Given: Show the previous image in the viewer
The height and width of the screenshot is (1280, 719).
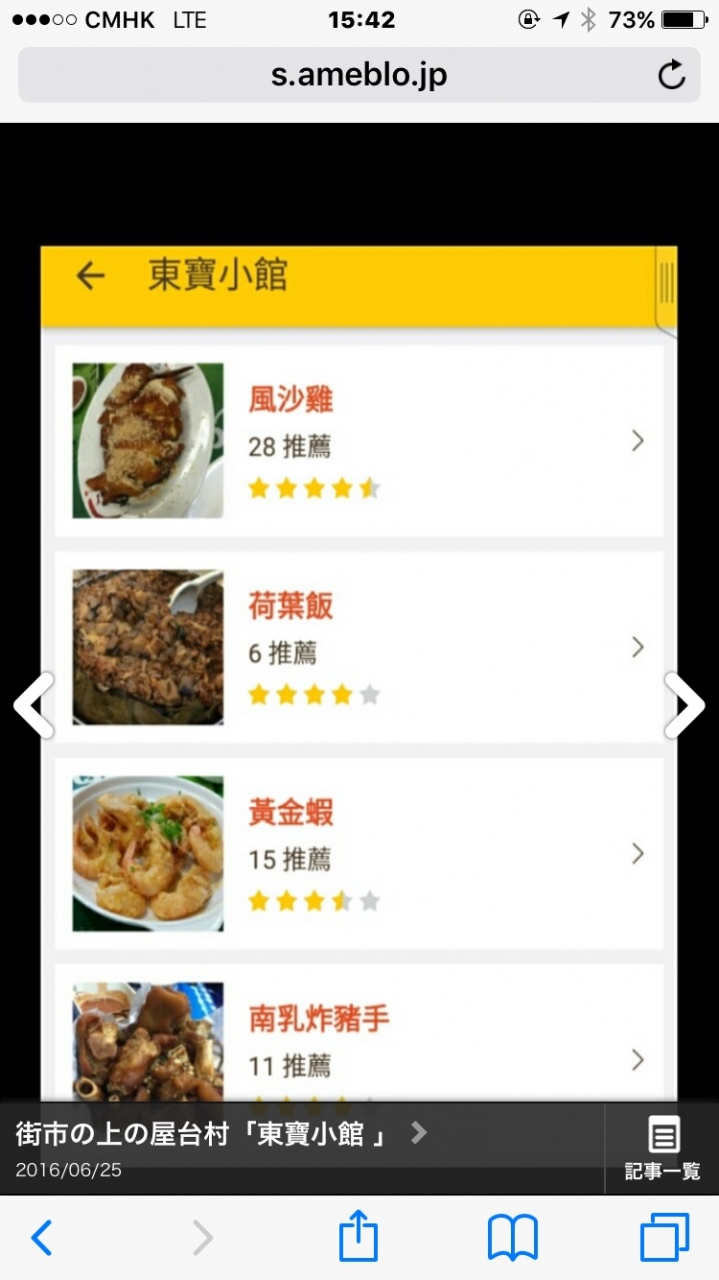Looking at the screenshot, I should tap(33, 705).
